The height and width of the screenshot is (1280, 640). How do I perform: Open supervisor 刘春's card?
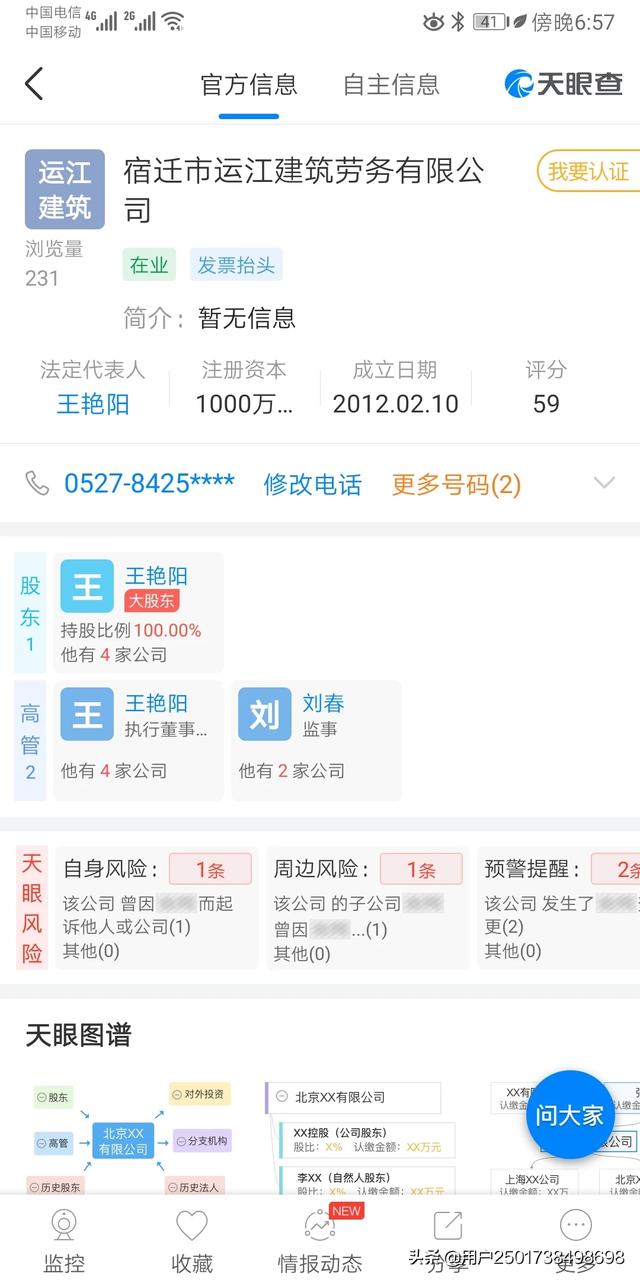(315, 740)
